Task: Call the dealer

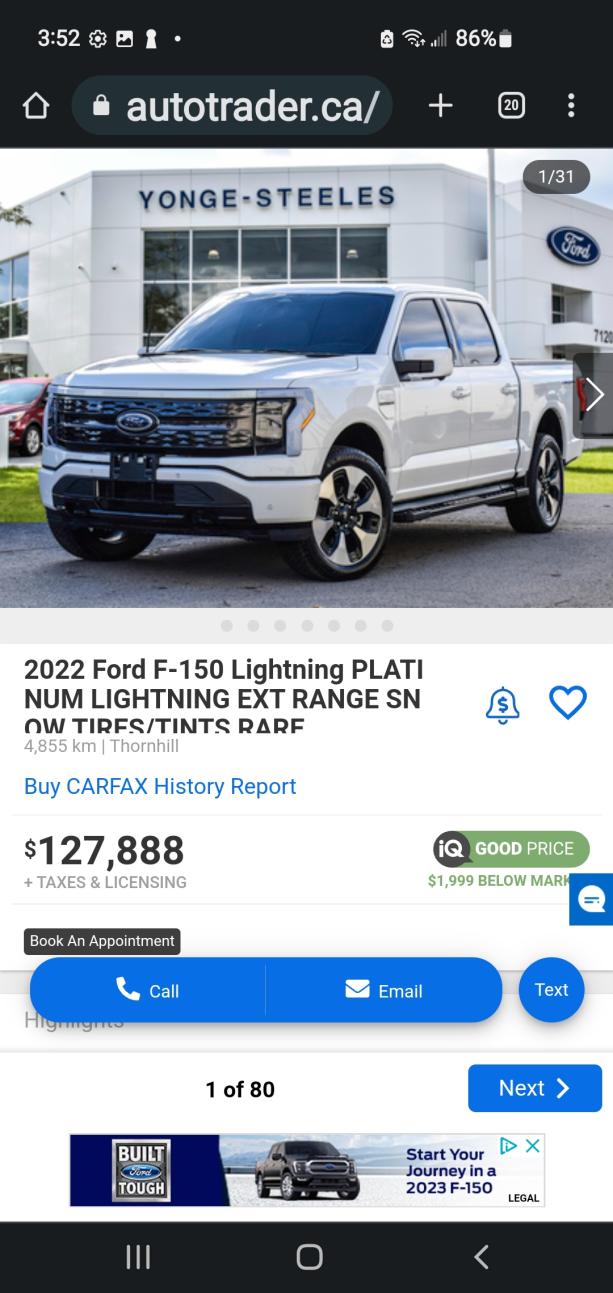Action: pos(148,990)
